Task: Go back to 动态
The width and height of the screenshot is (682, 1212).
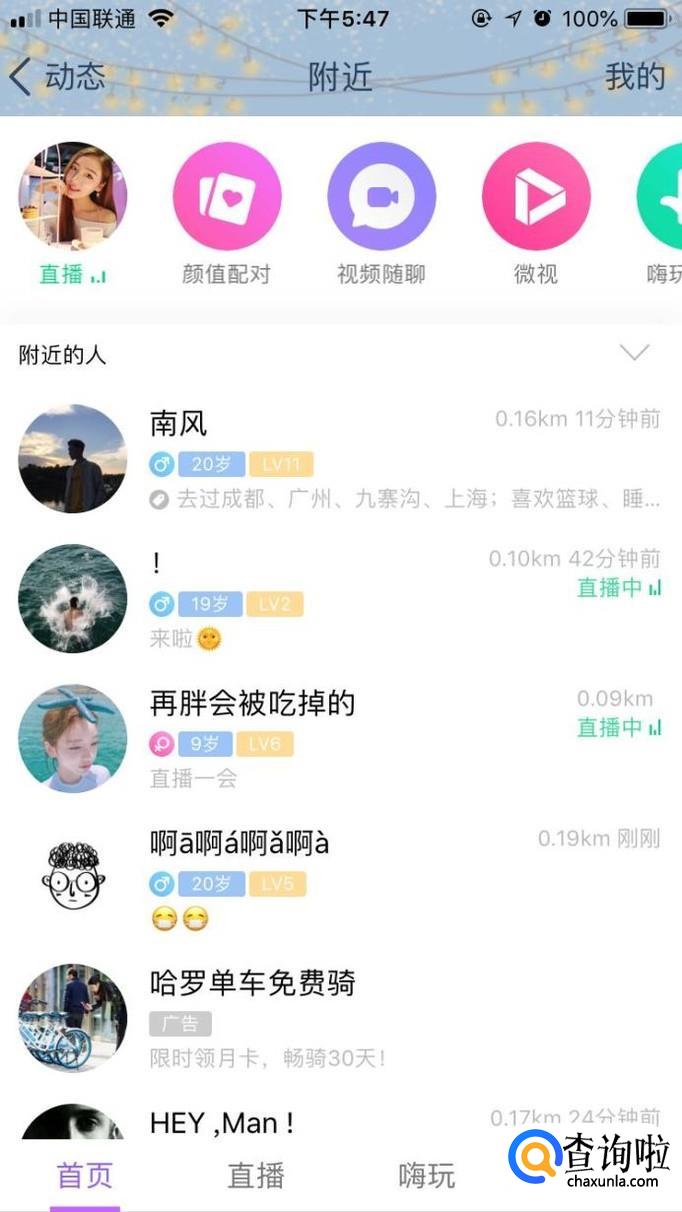Action: (x=58, y=77)
